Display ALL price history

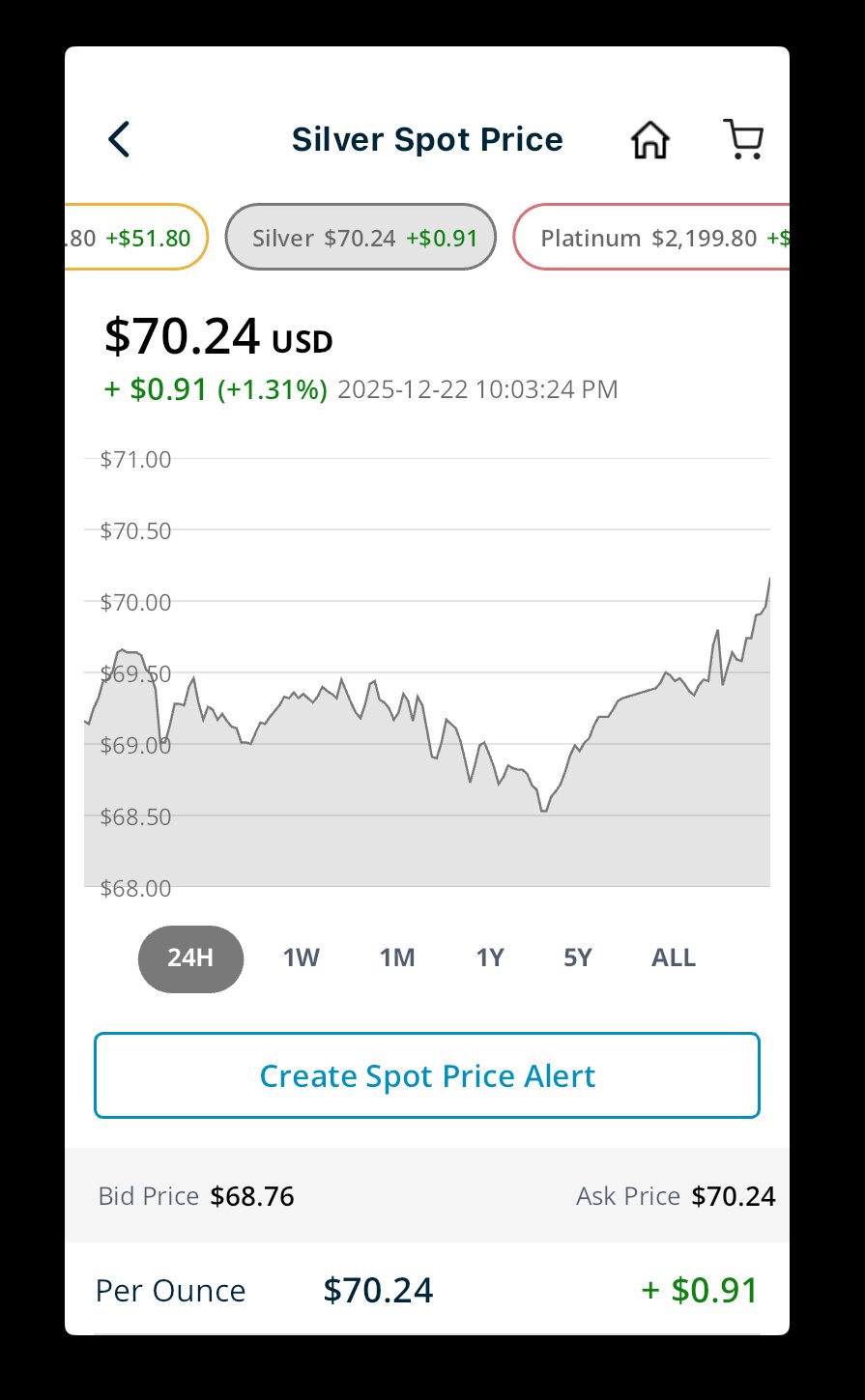674,957
